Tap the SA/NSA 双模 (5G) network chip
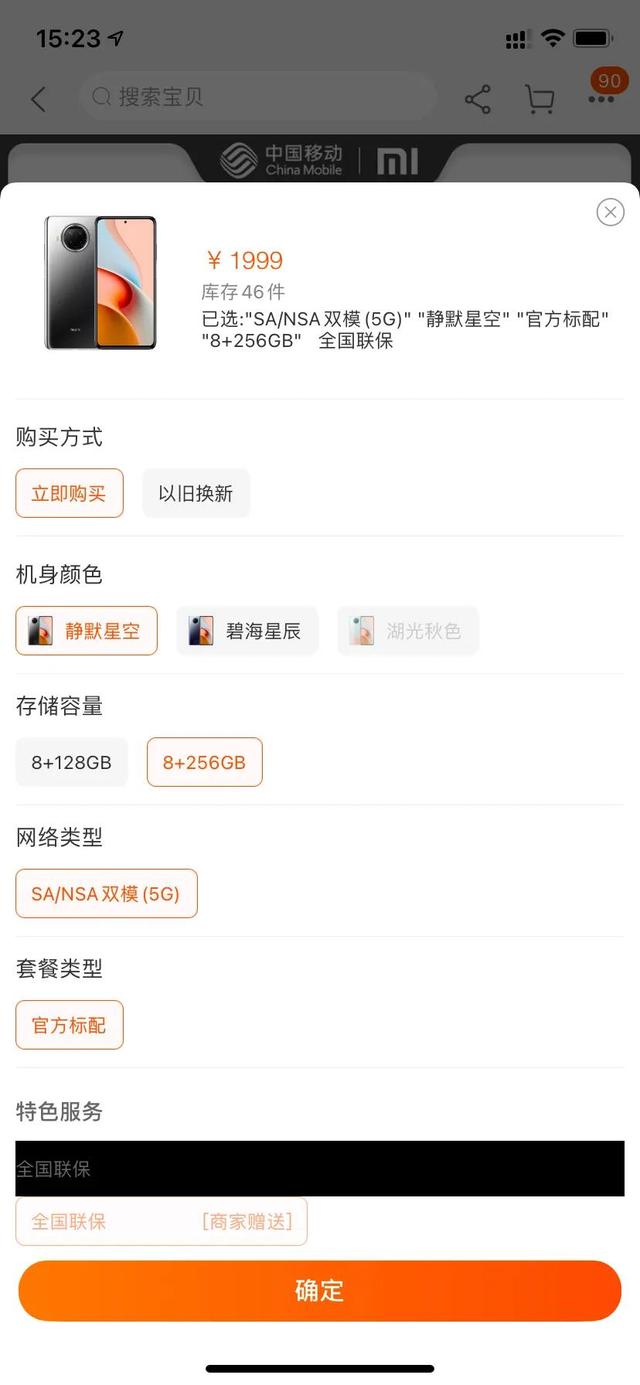 (x=106, y=894)
